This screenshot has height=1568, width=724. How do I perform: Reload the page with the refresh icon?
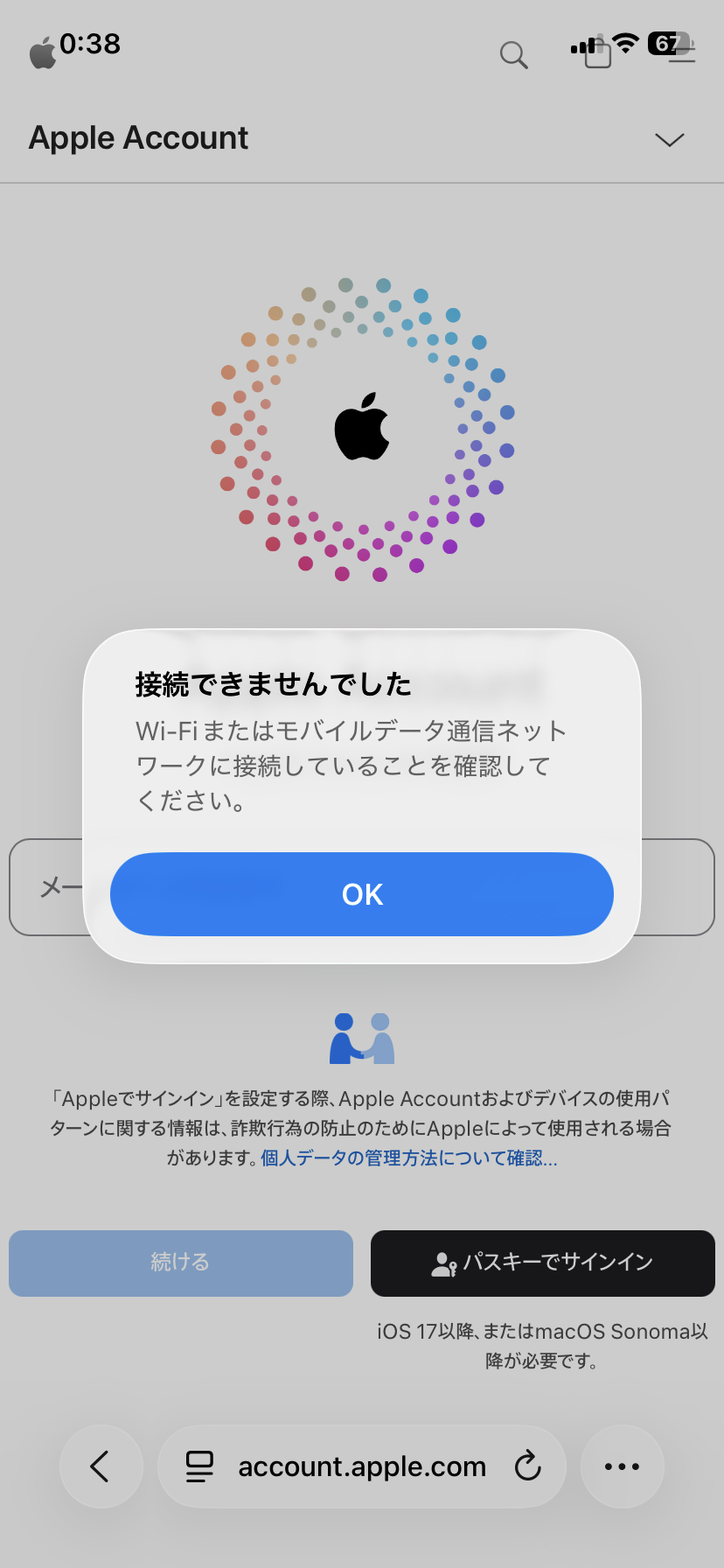coord(528,1466)
